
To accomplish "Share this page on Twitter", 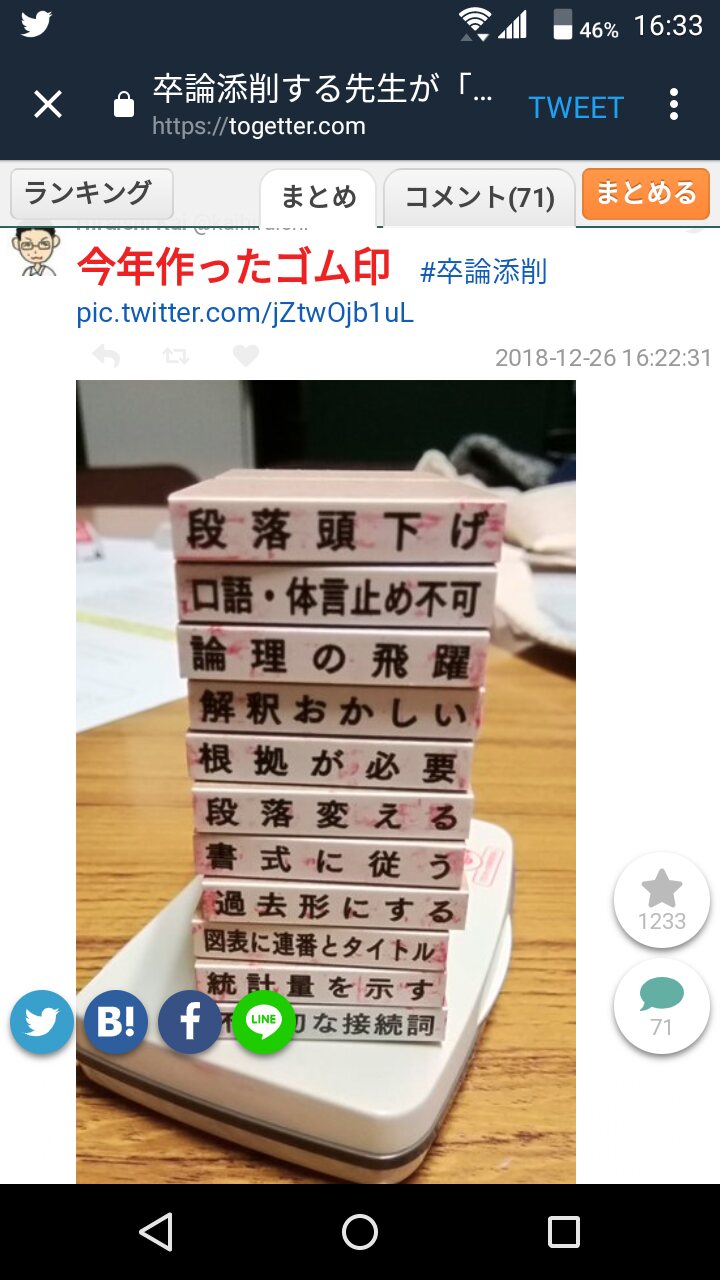I will click(x=42, y=1023).
